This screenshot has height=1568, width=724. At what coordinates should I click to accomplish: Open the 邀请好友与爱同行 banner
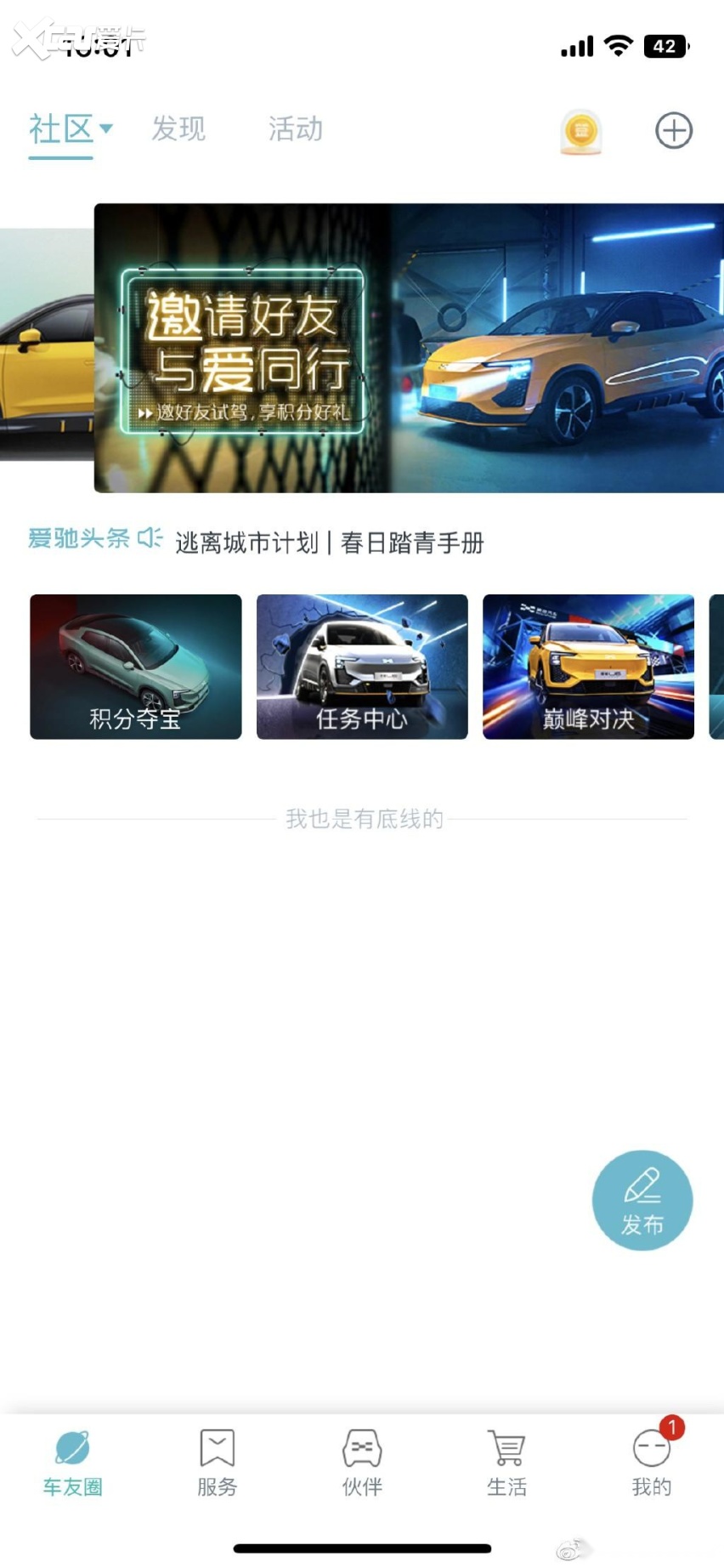click(x=408, y=348)
